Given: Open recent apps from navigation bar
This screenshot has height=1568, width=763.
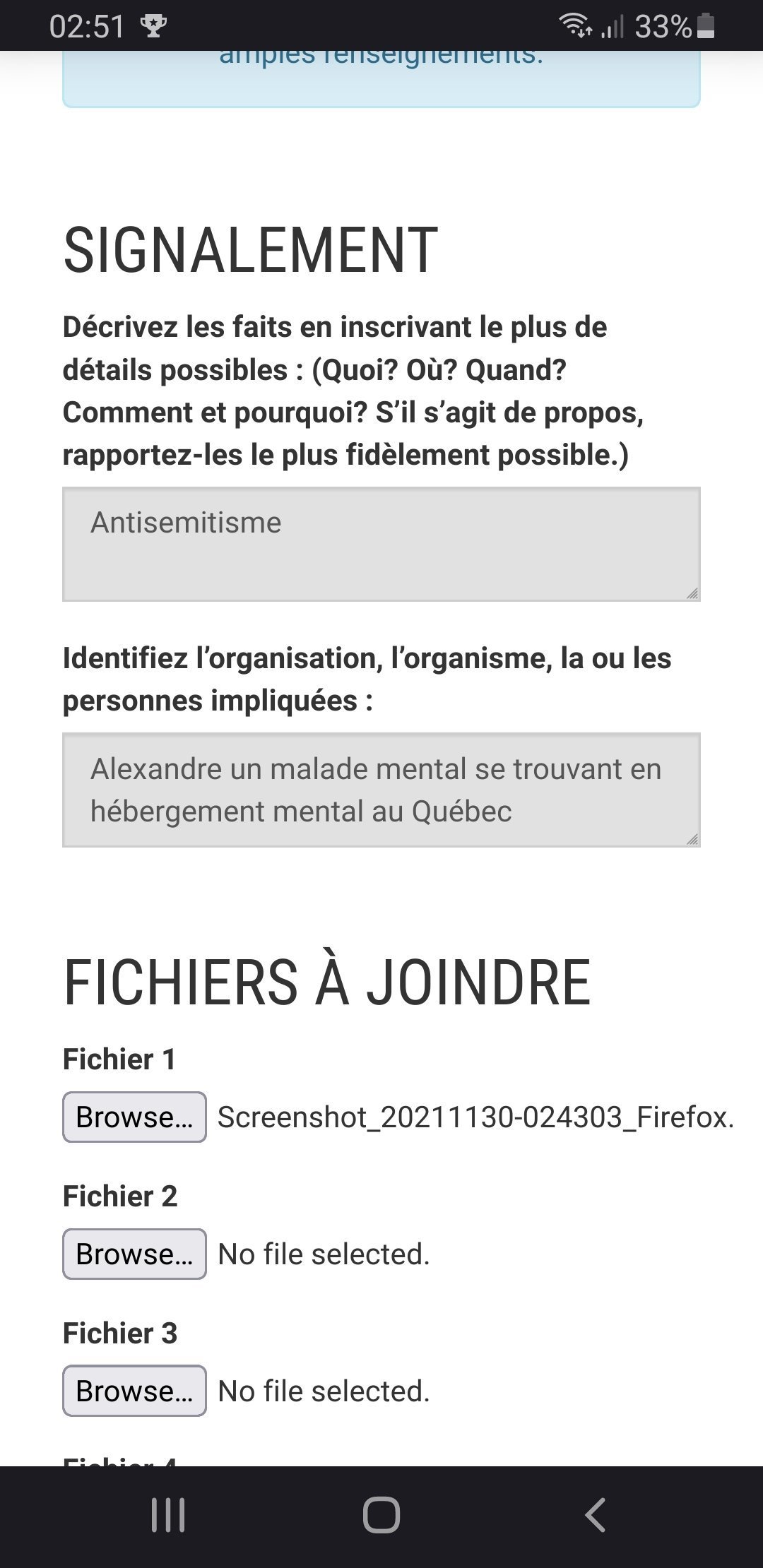Looking at the screenshot, I should coord(168,1515).
